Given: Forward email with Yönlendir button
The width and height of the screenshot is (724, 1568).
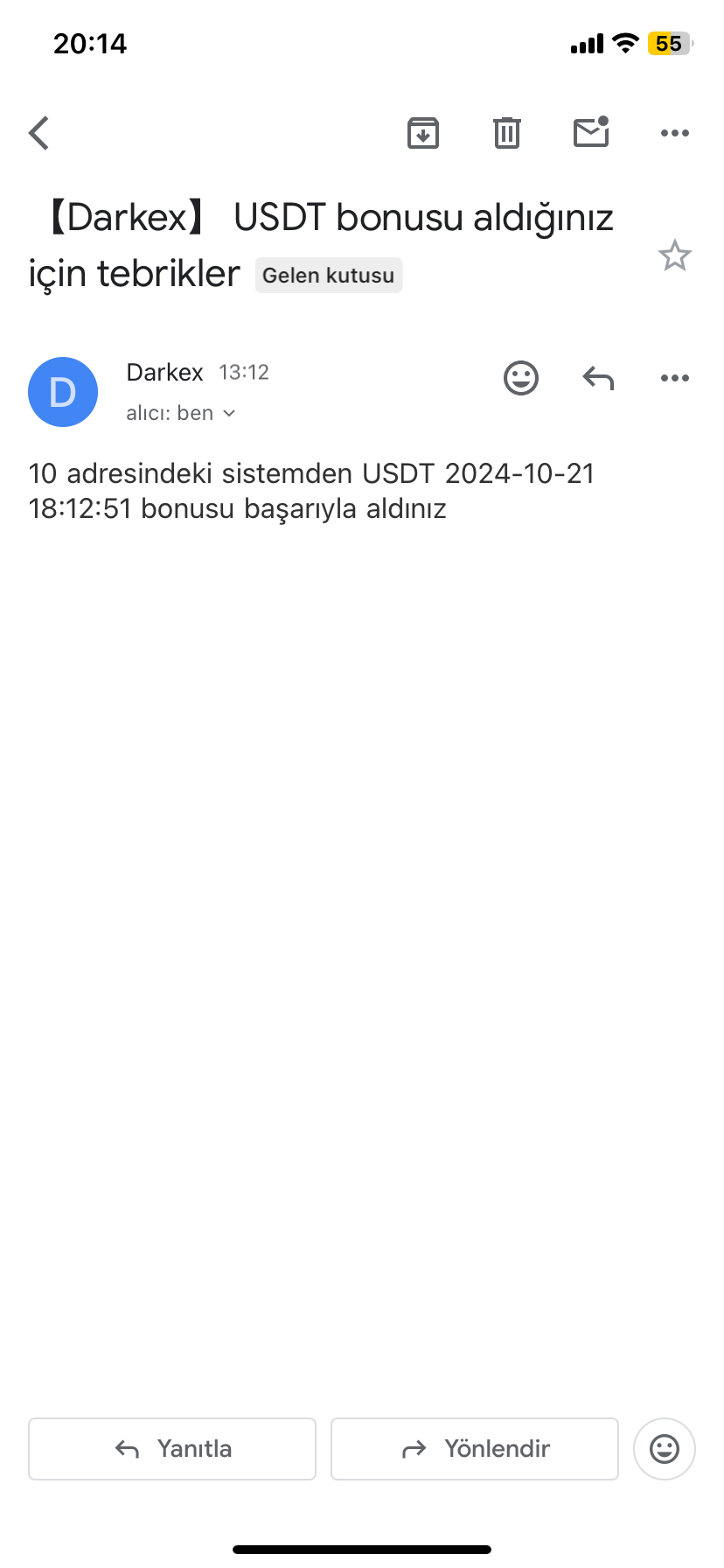Looking at the screenshot, I should coord(475,1449).
